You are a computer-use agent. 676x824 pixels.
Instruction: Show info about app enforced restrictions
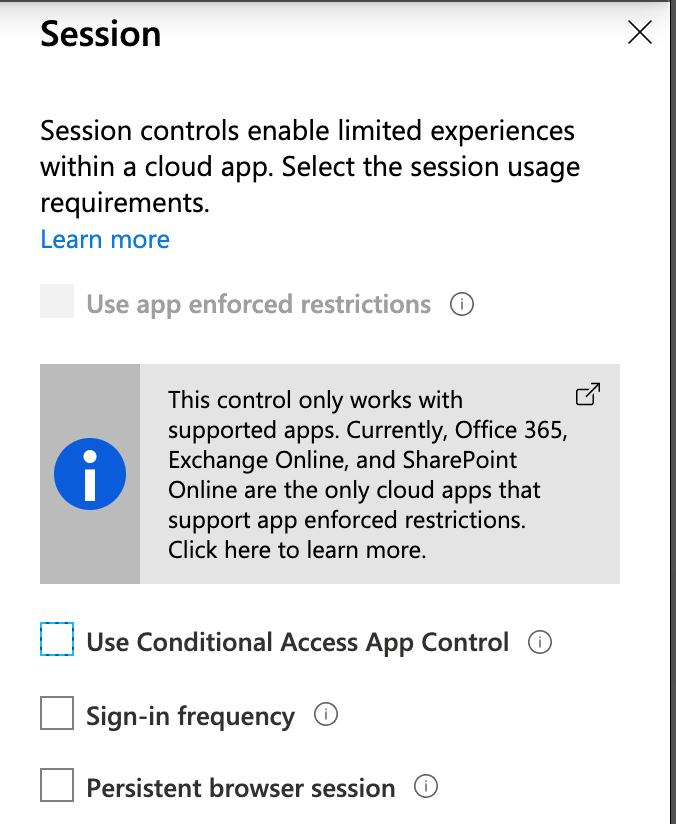[x=462, y=304]
